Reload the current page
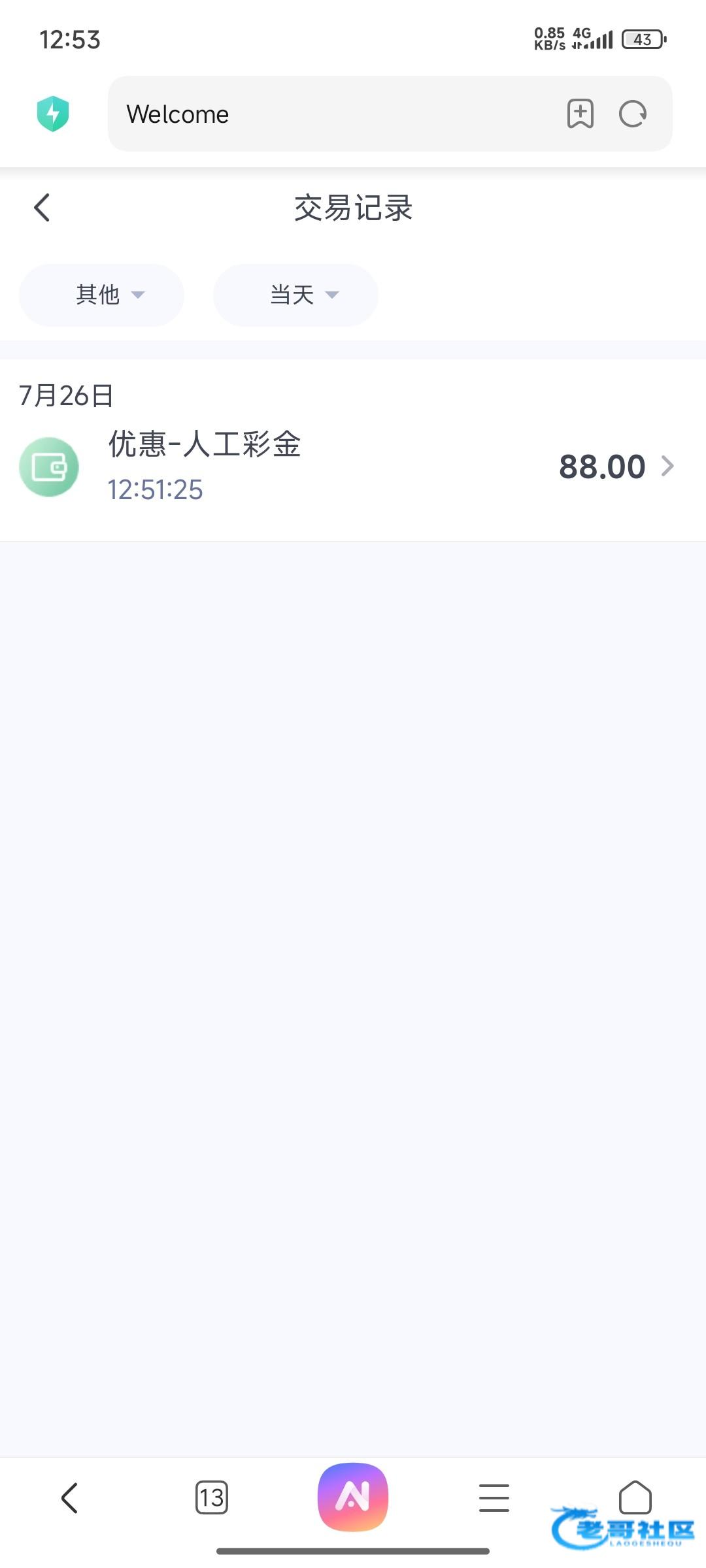Viewport: 706px width, 1568px height. pos(632,114)
